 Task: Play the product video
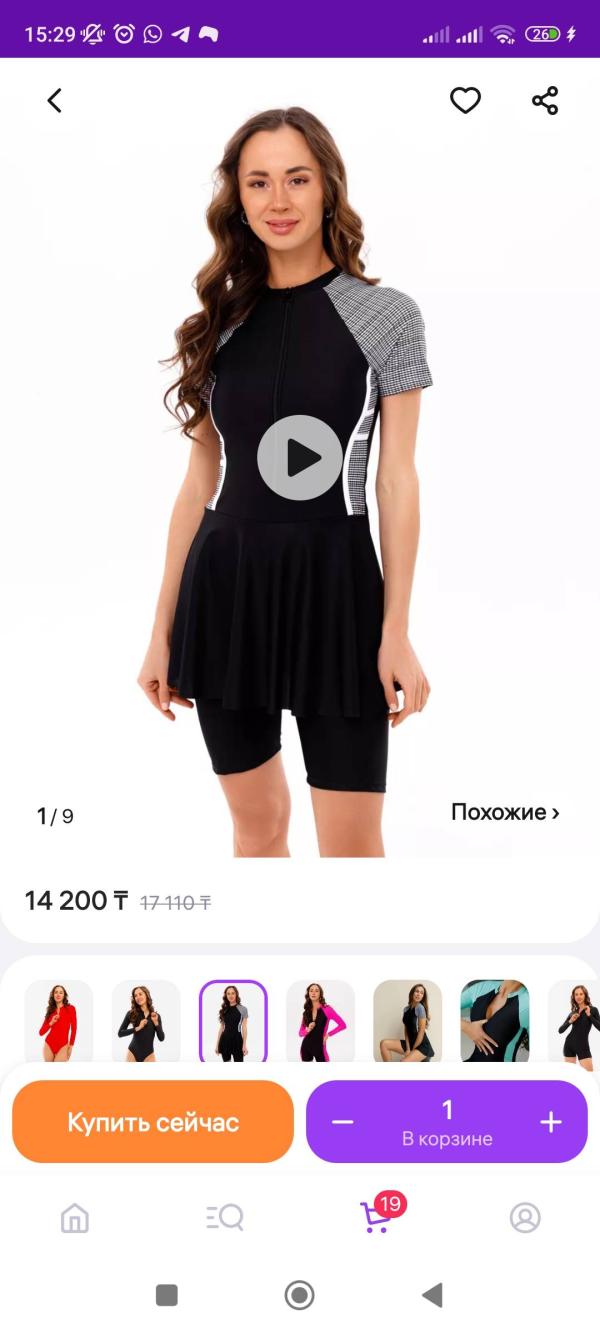300,458
